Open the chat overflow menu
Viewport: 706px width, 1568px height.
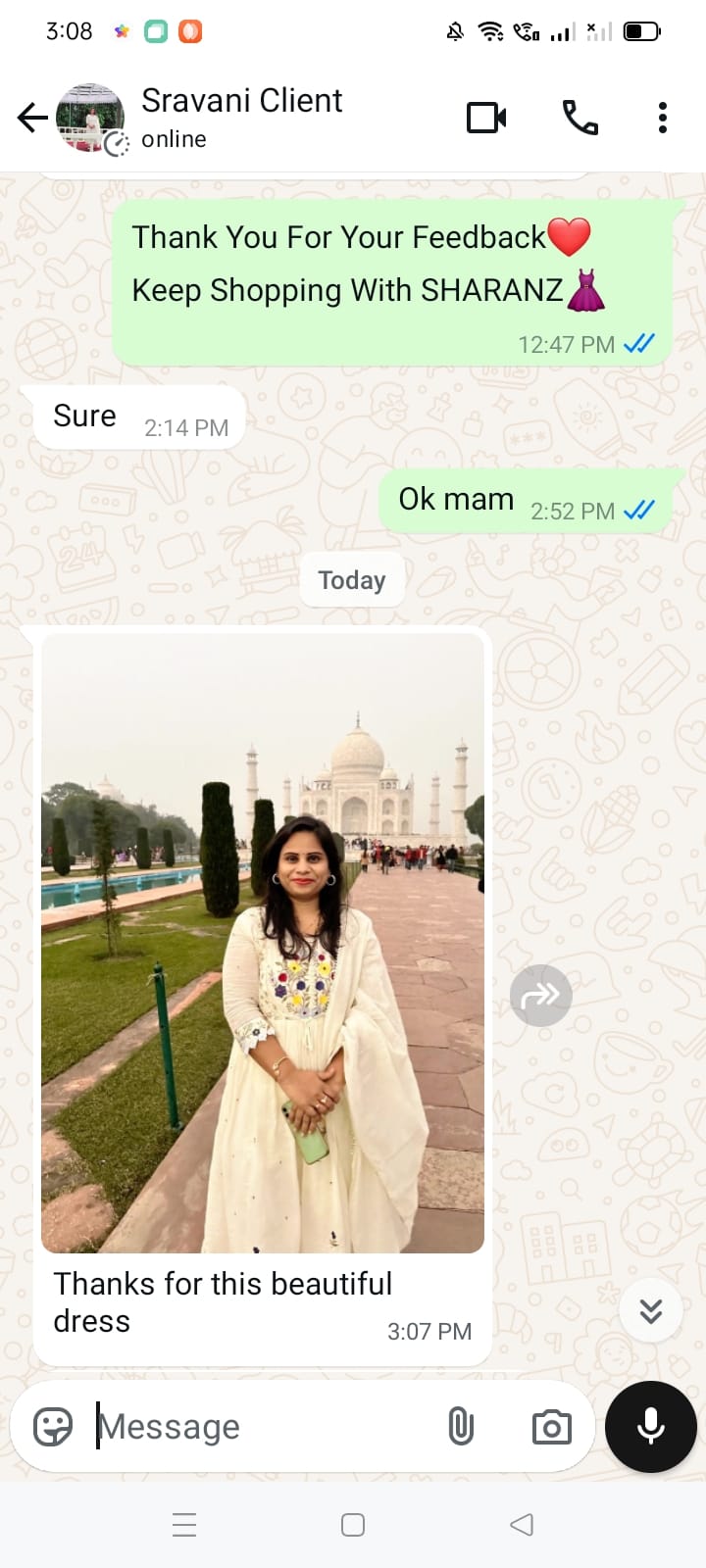point(663,118)
